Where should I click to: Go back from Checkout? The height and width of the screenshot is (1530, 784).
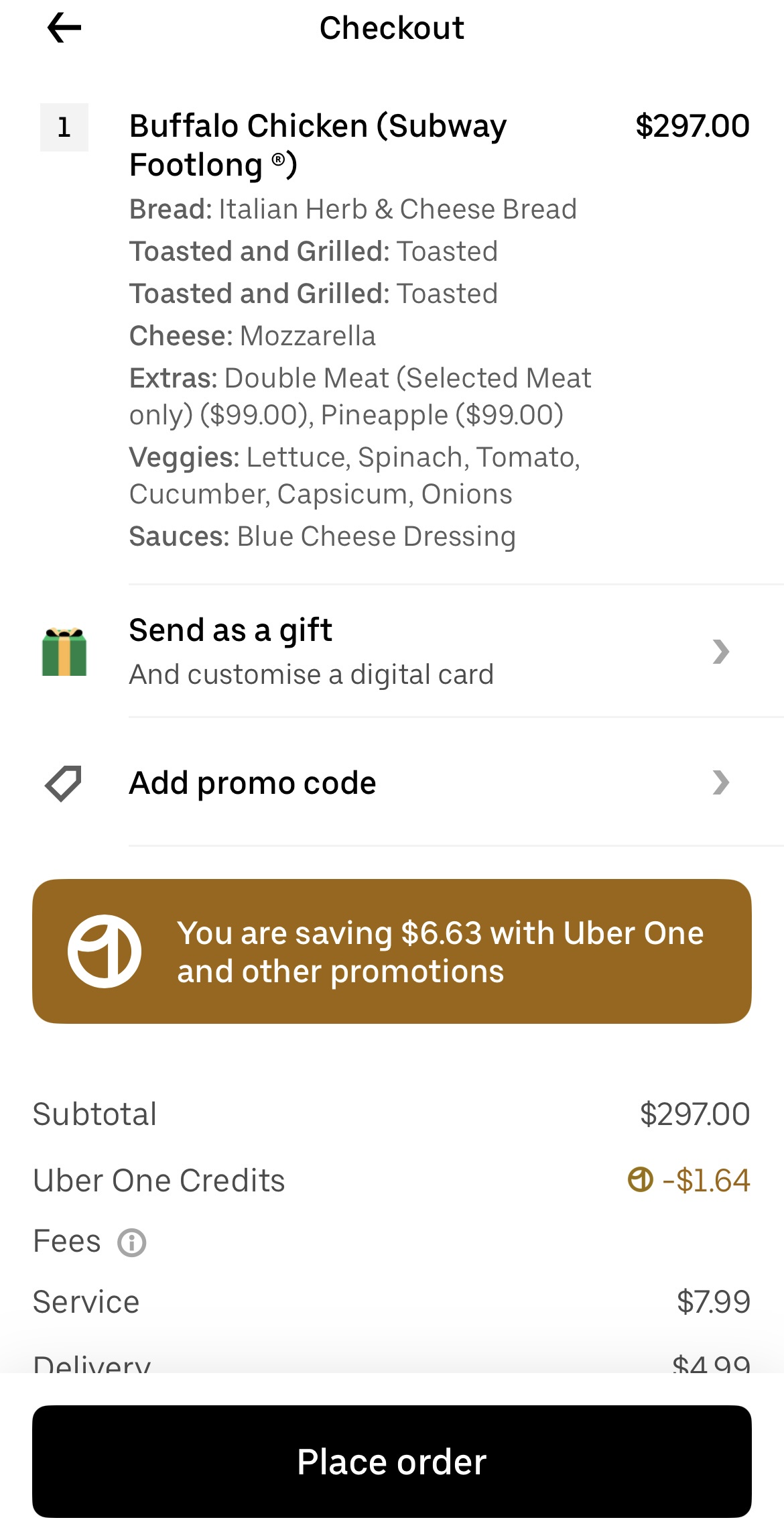tap(64, 28)
